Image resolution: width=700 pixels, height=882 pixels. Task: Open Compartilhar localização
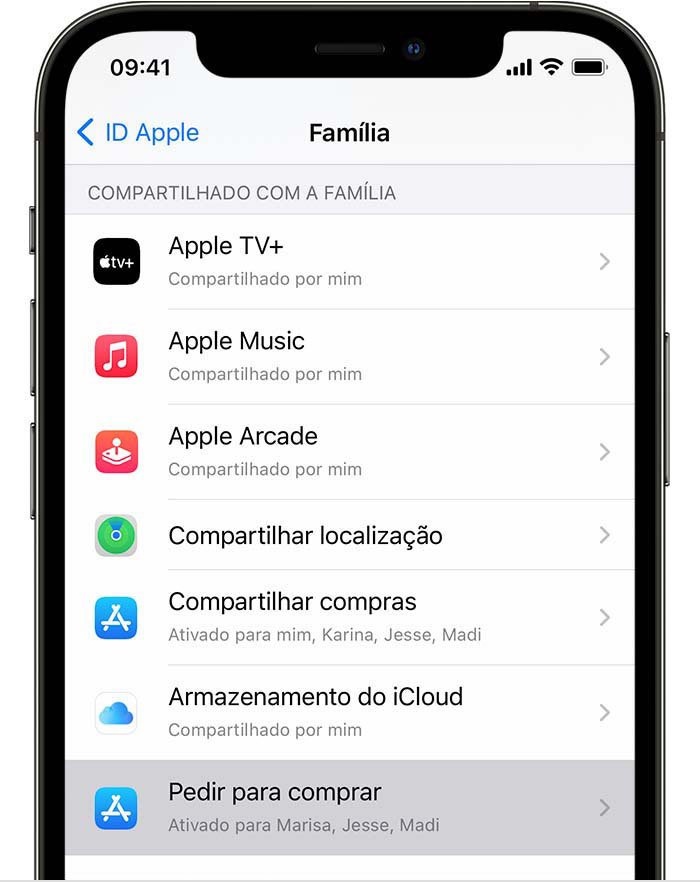[x=350, y=535]
